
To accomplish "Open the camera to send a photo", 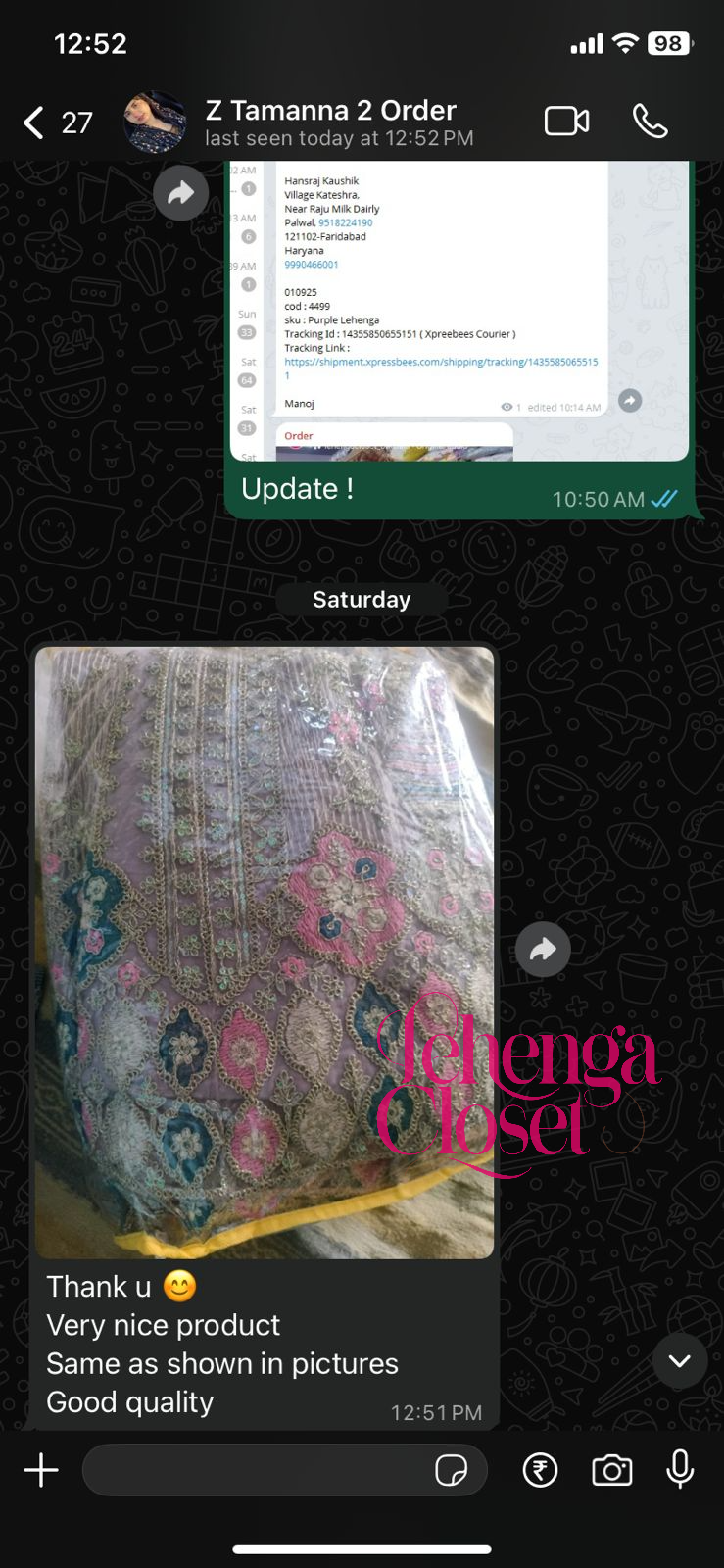I will (611, 1470).
